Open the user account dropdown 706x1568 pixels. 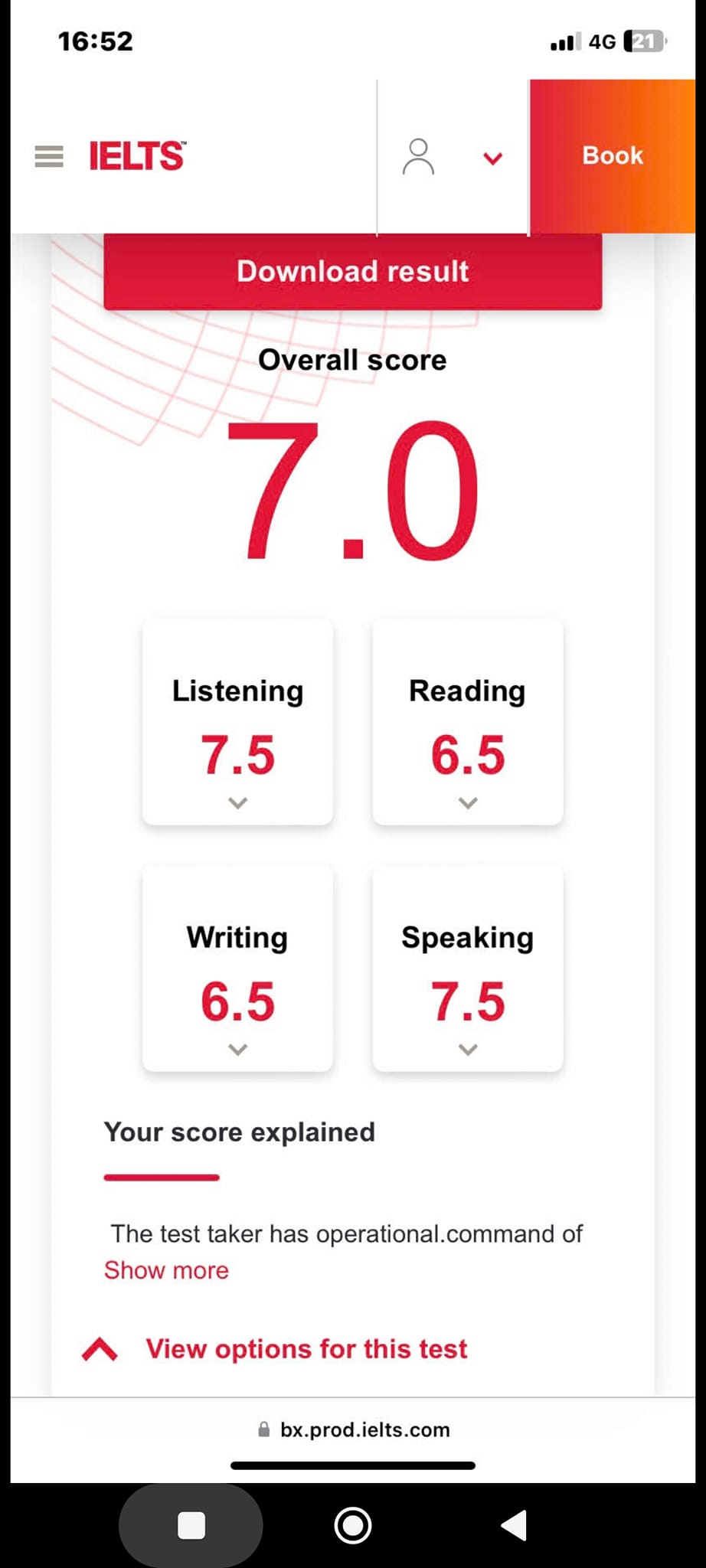pyautogui.click(x=453, y=157)
